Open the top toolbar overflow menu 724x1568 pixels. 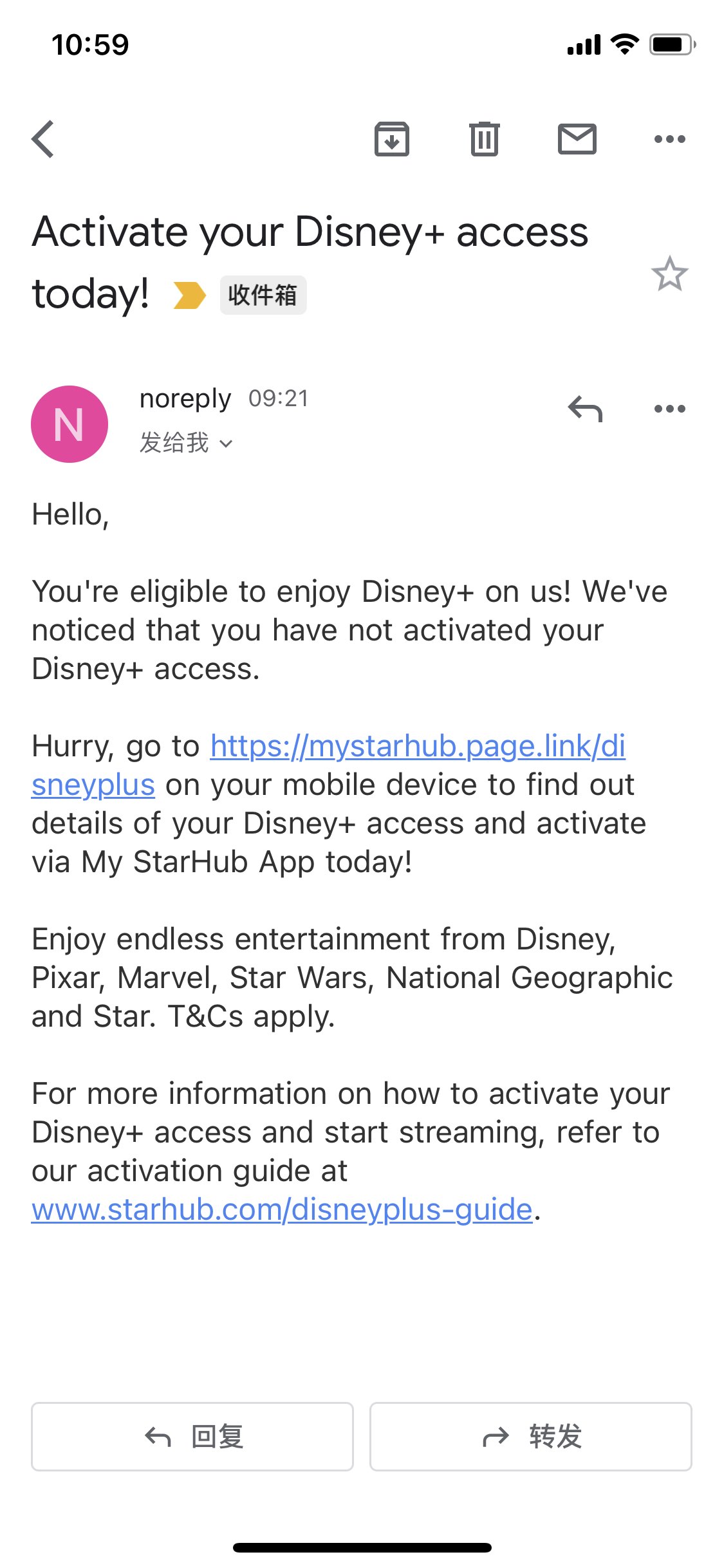[669, 139]
